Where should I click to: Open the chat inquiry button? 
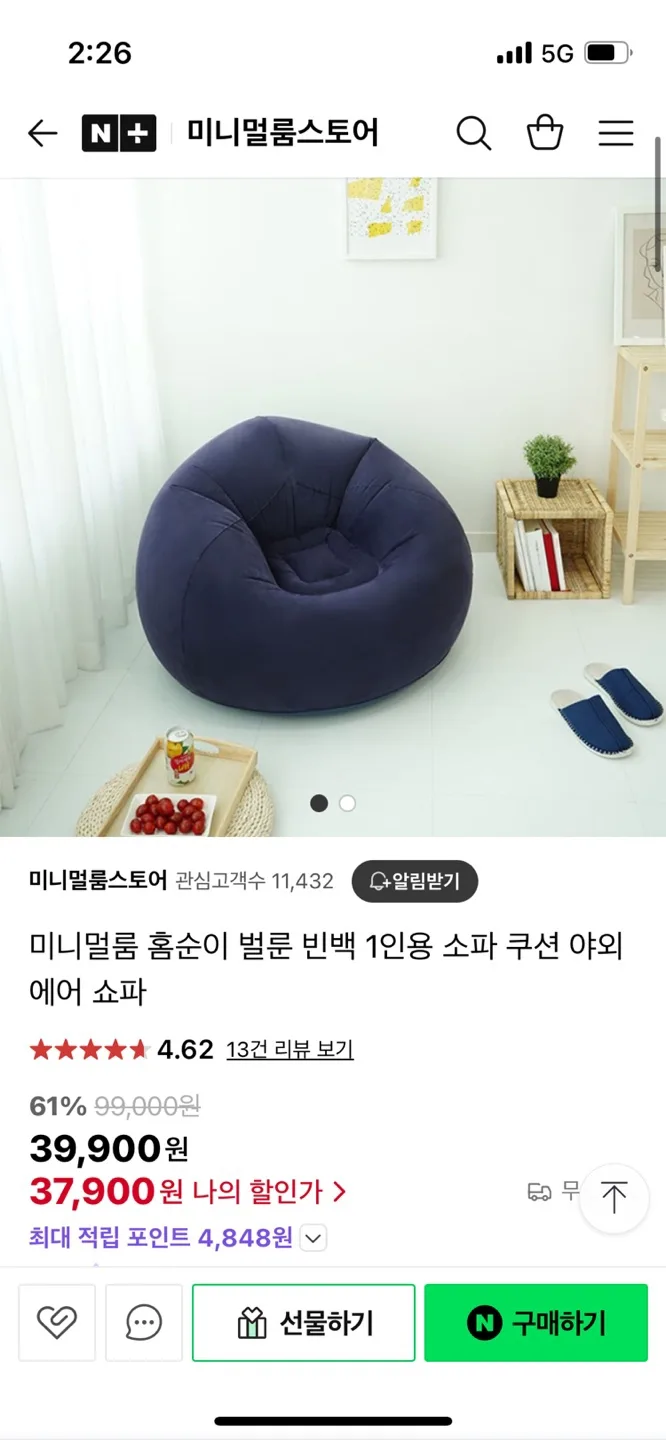tap(144, 1323)
